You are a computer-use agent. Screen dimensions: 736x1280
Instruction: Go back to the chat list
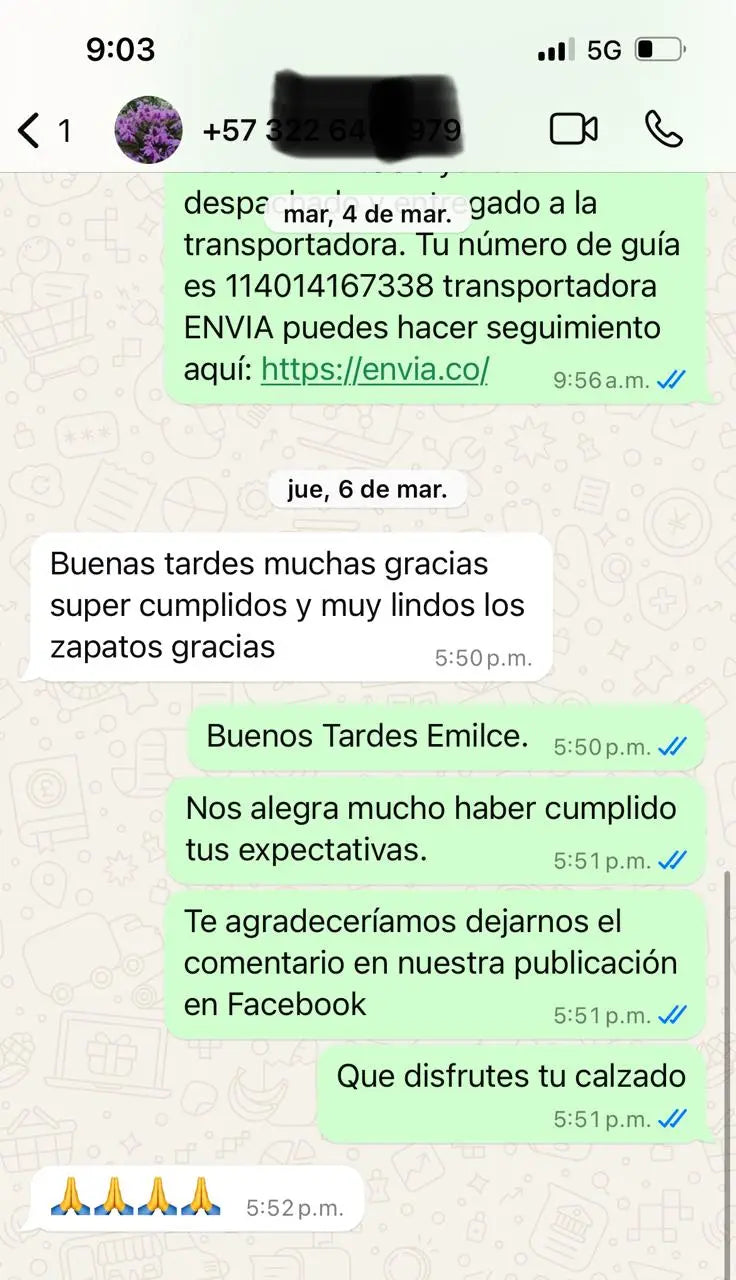click(32, 131)
